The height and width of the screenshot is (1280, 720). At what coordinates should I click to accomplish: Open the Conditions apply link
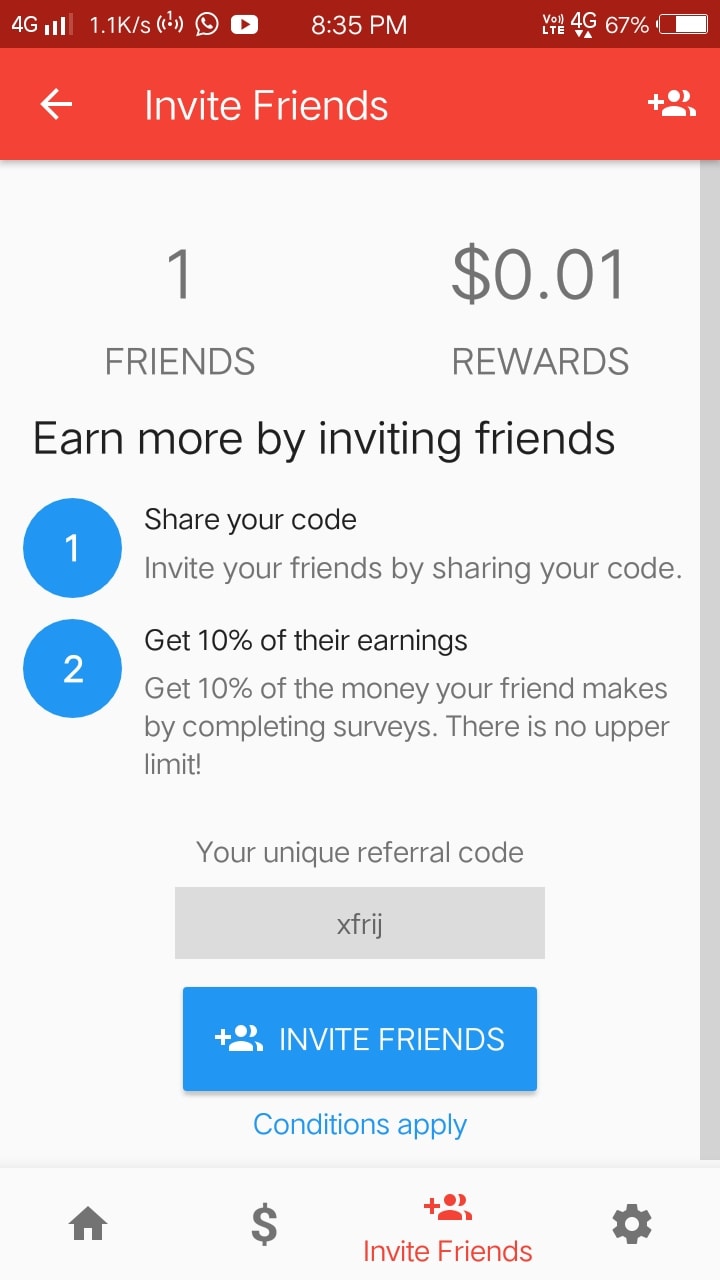coord(360,1125)
